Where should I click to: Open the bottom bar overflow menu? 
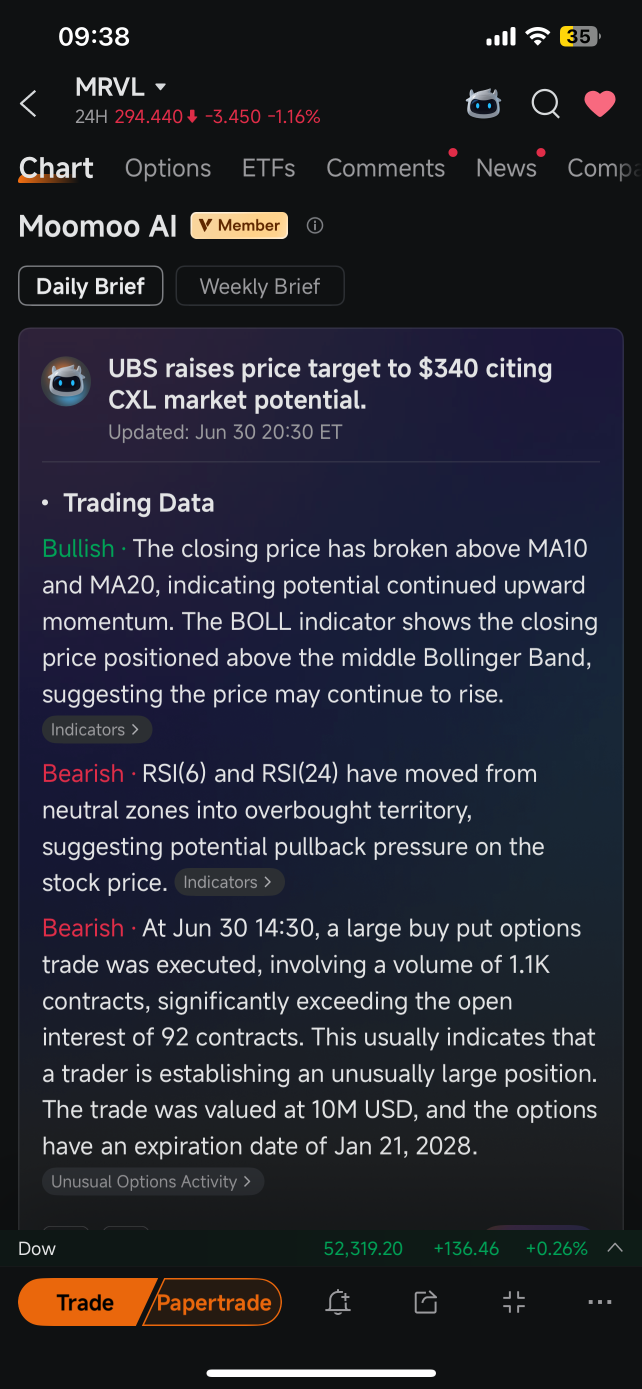pyautogui.click(x=600, y=1302)
